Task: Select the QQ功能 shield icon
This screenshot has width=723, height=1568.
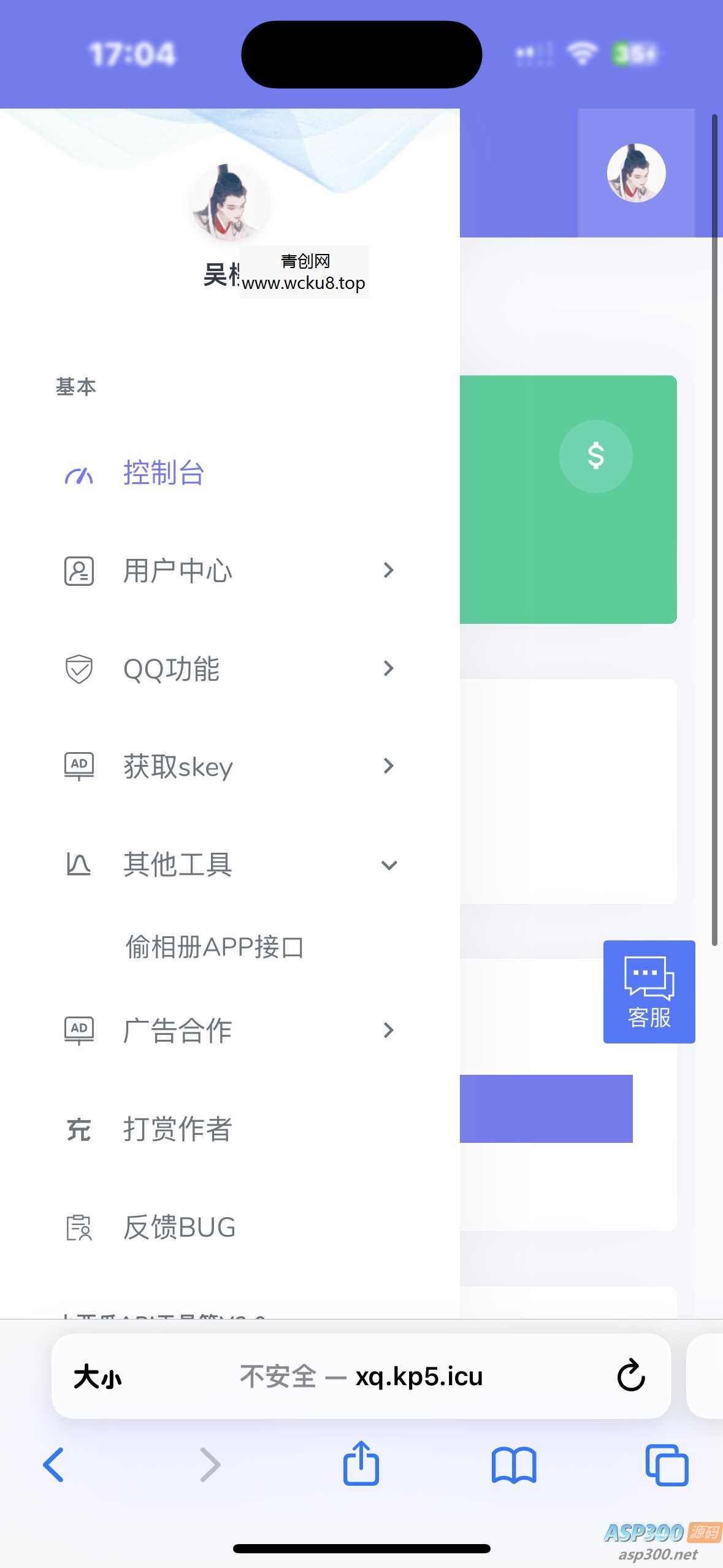Action: click(x=78, y=670)
